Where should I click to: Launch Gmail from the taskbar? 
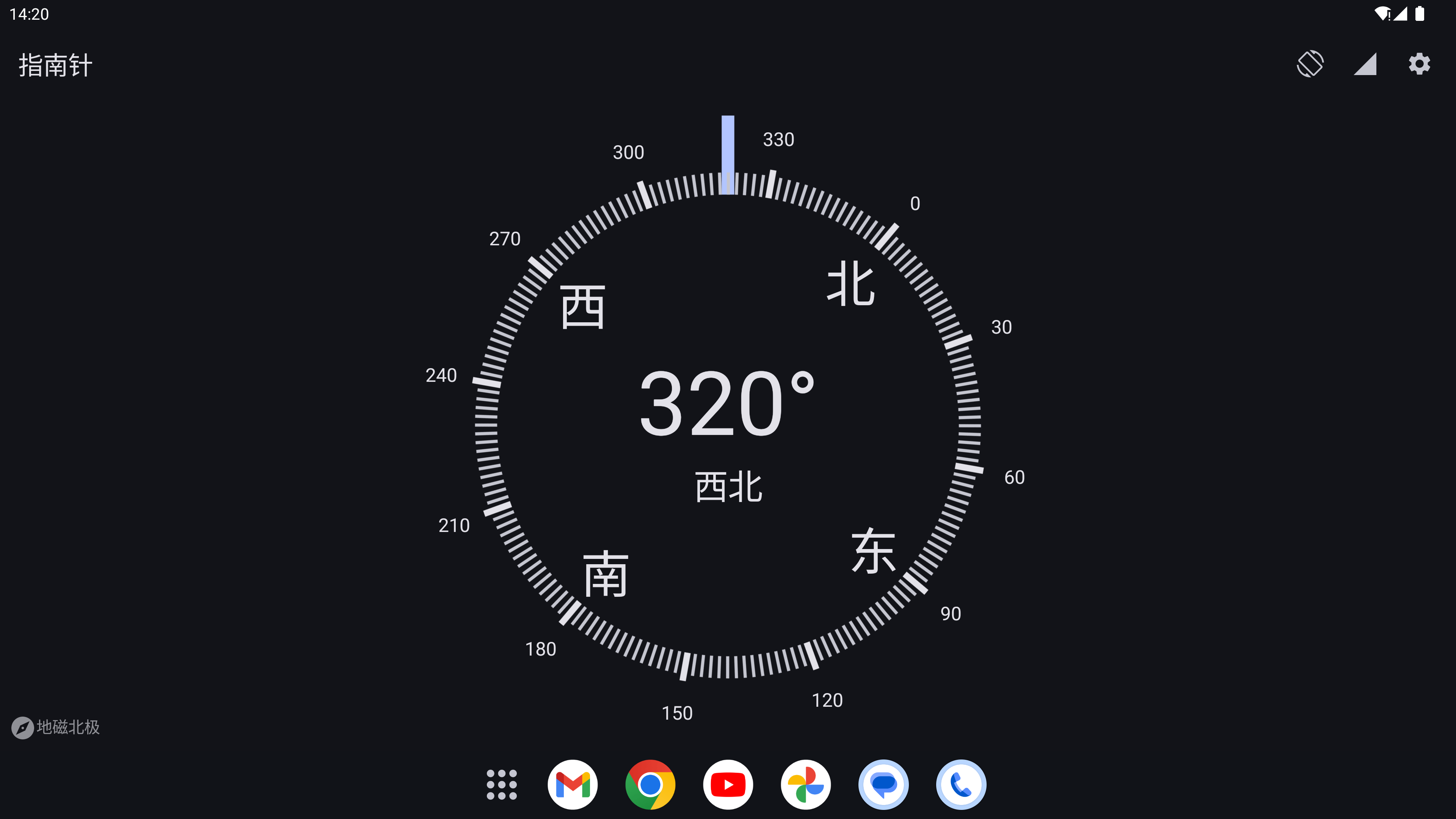tap(573, 784)
